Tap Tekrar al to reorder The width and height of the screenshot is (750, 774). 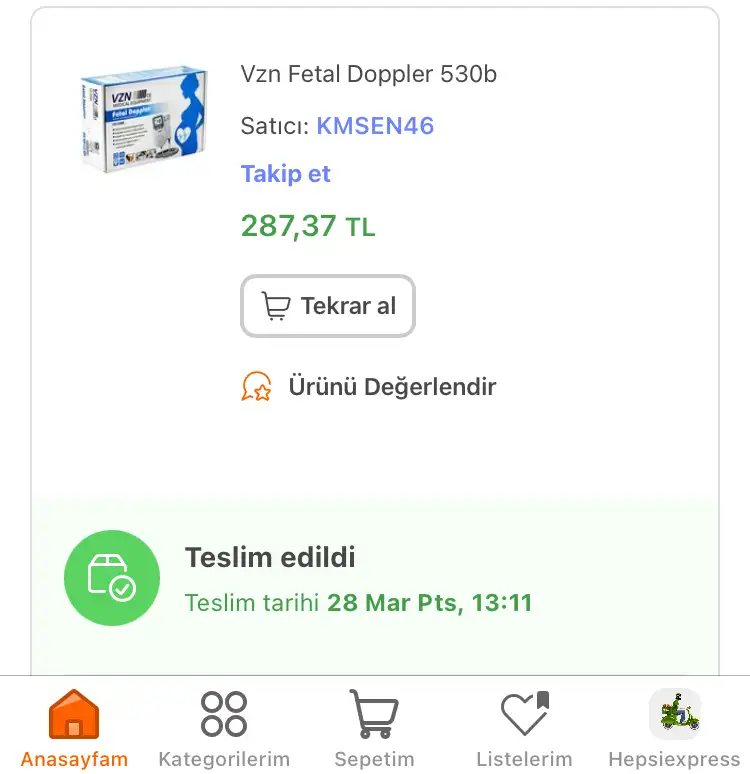[328, 306]
